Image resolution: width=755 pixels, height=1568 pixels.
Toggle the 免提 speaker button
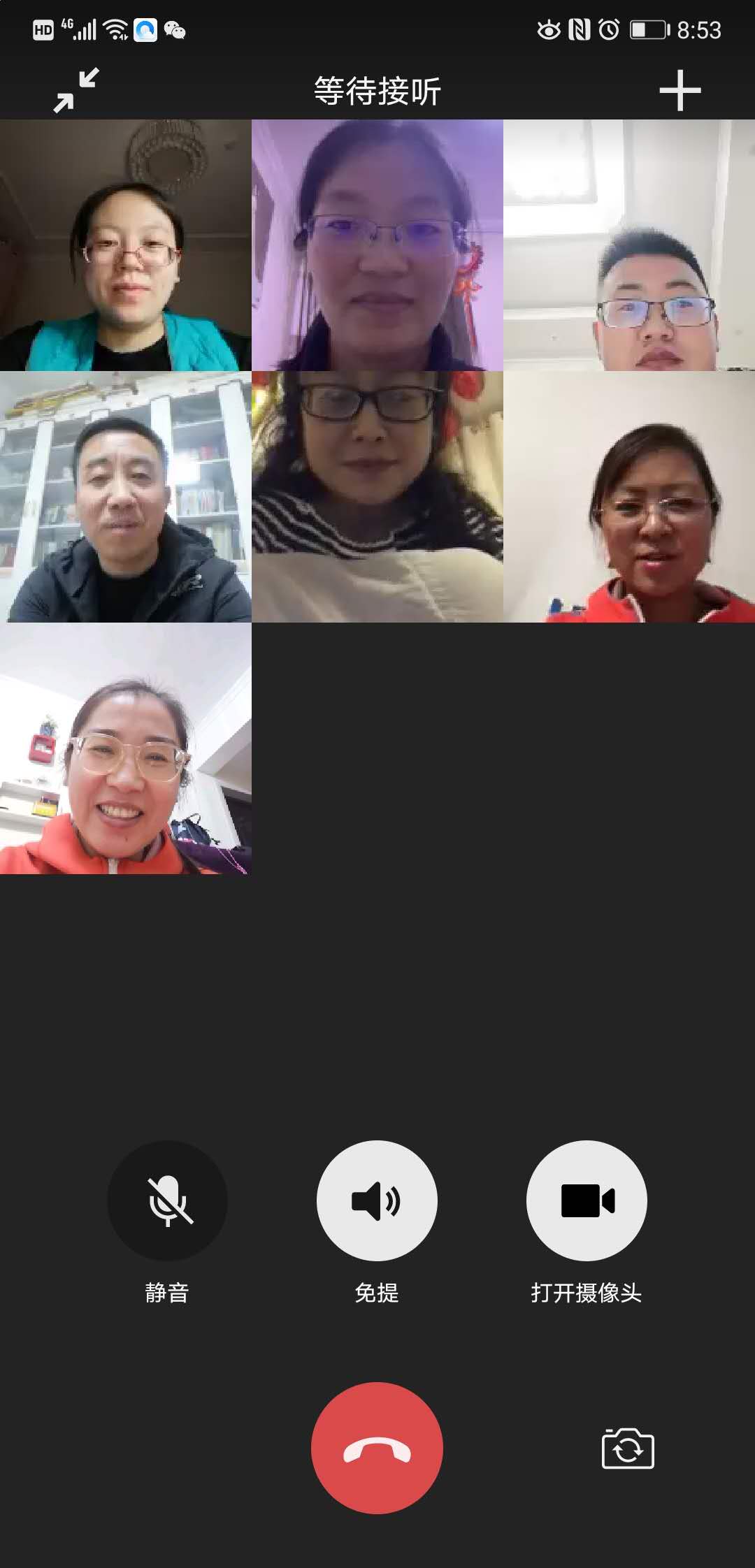coord(377,1200)
